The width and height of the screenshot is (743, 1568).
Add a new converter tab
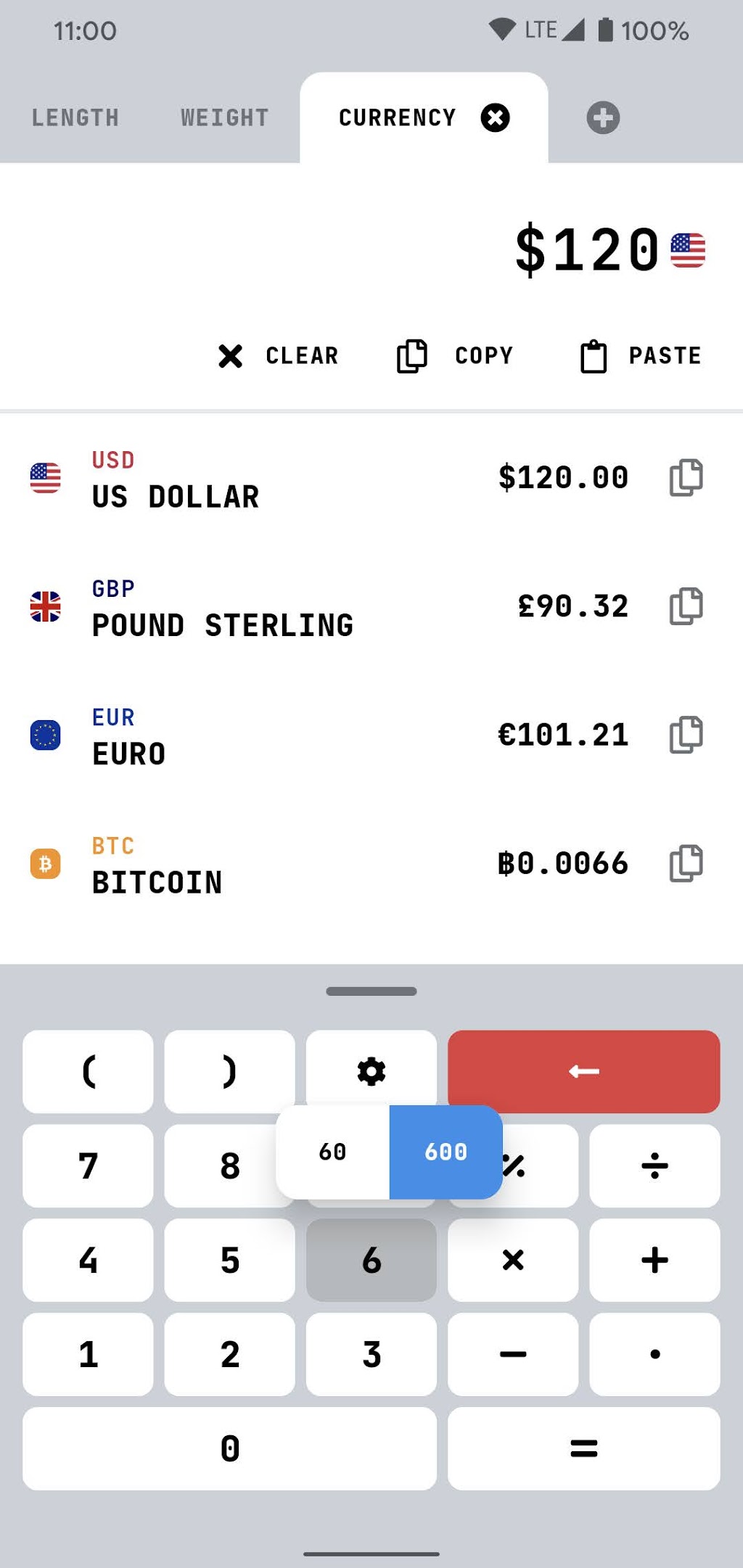[602, 118]
